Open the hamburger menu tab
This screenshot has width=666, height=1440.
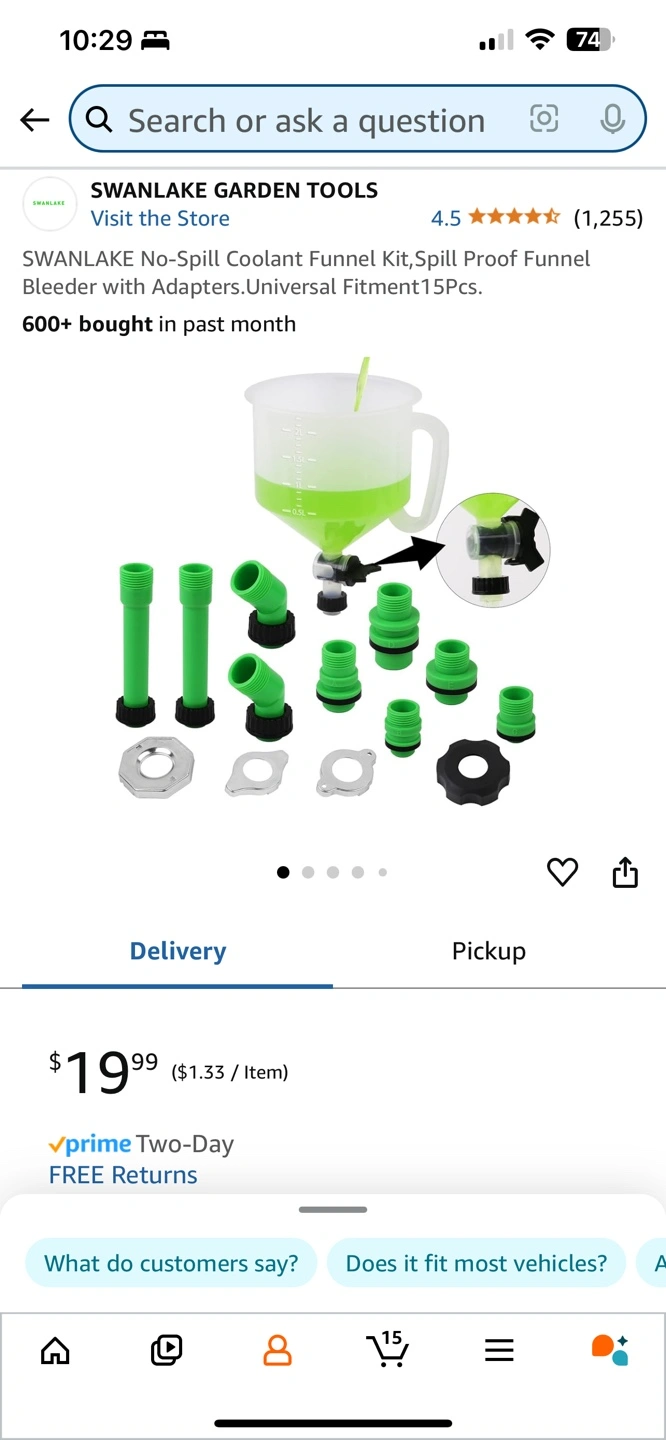pyautogui.click(x=499, y=1351)
